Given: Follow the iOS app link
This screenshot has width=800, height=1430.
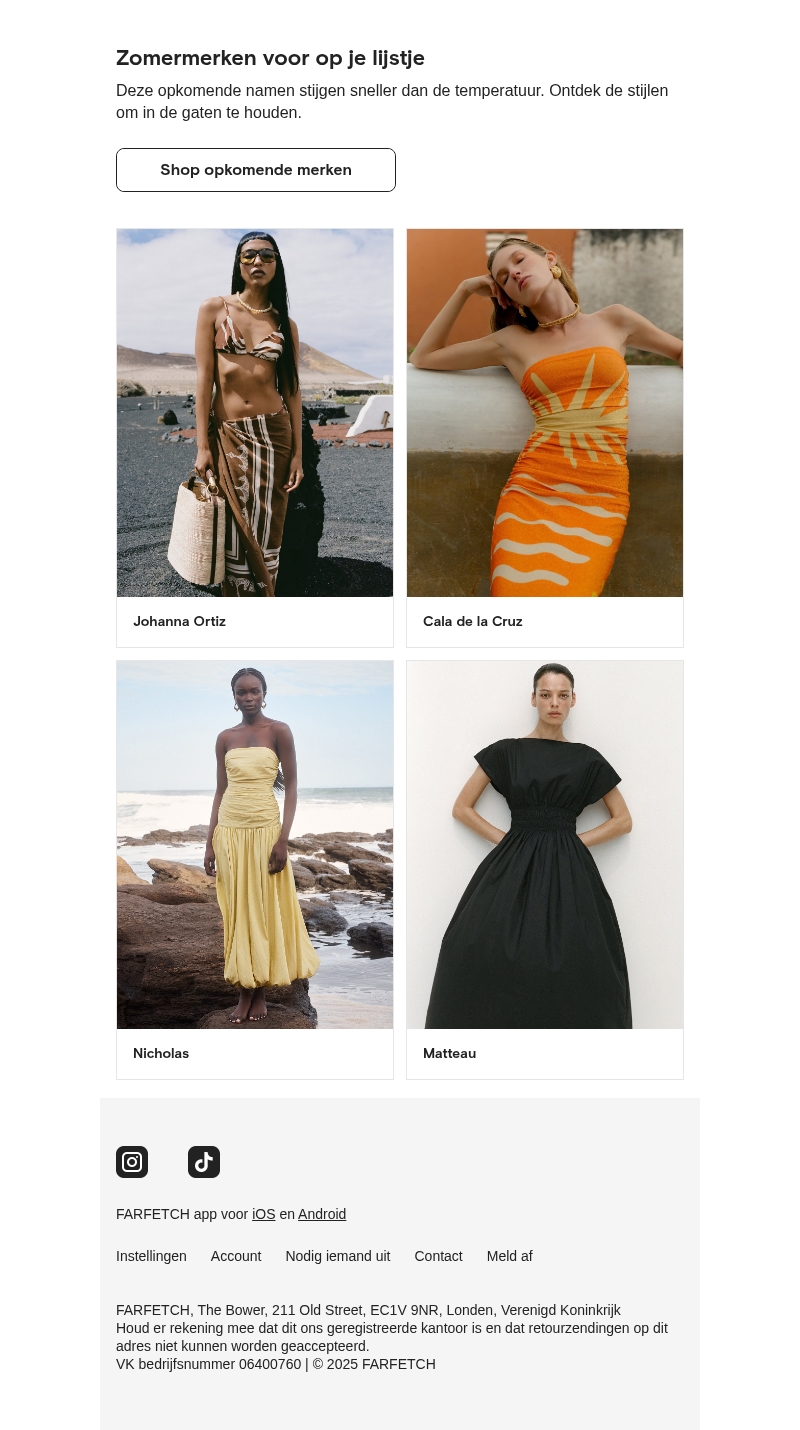Looking at the screenshot, I should [x=263, y=1214].
